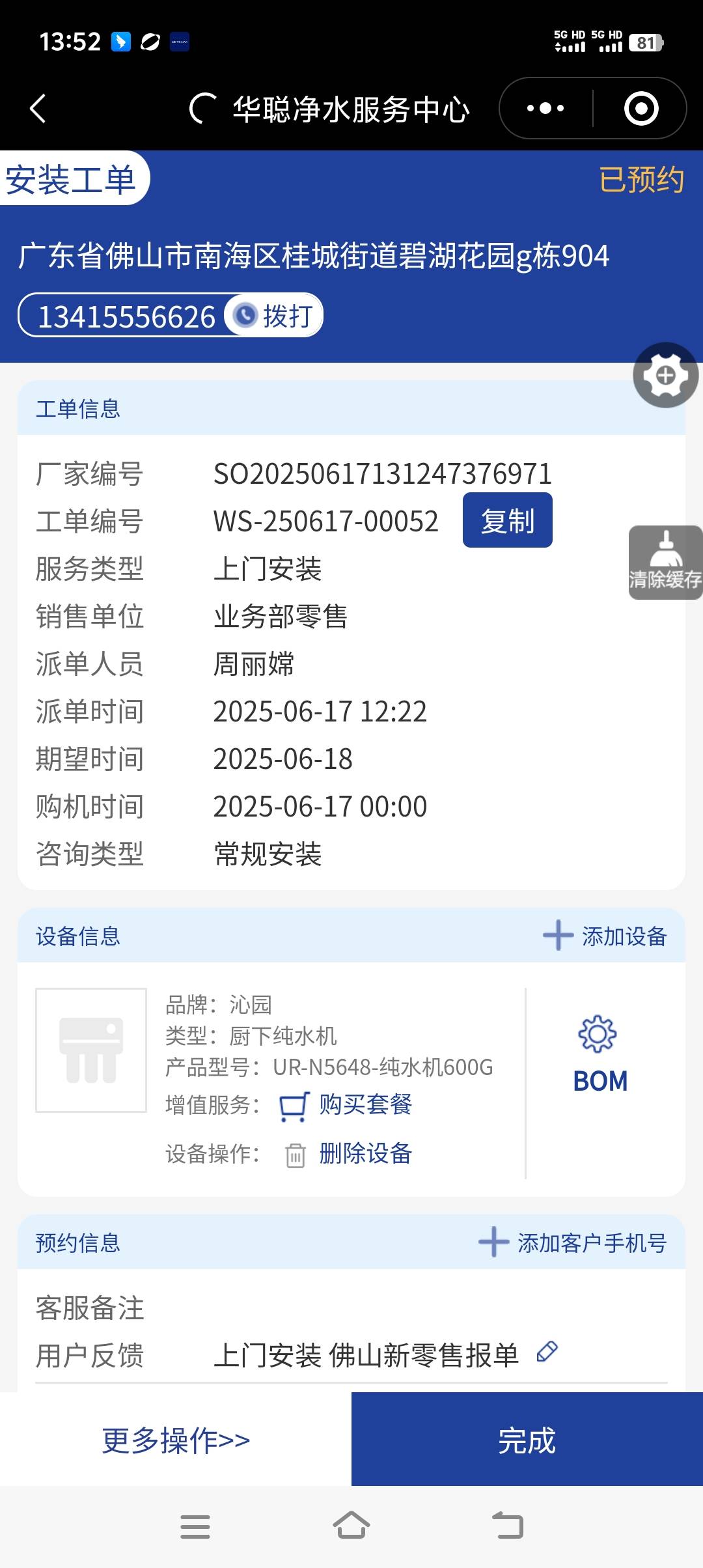Screen dimensions: 703x1568
Task: Open recent apps from navigation bar
Action: [195, 1526]
